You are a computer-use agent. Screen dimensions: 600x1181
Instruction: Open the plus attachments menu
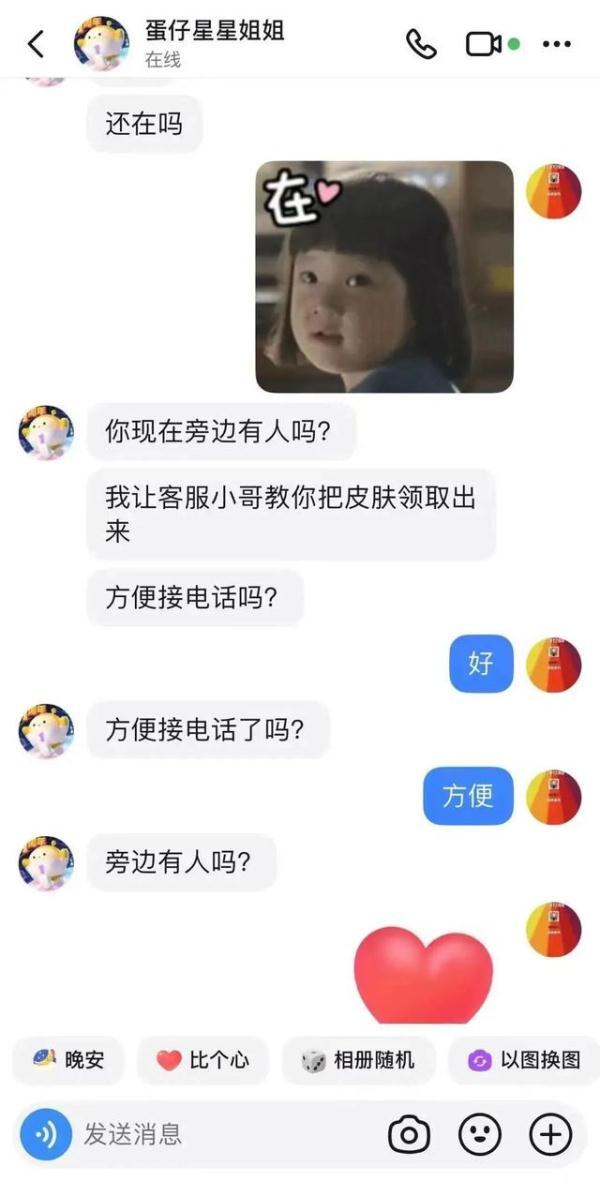point(550,1134)
